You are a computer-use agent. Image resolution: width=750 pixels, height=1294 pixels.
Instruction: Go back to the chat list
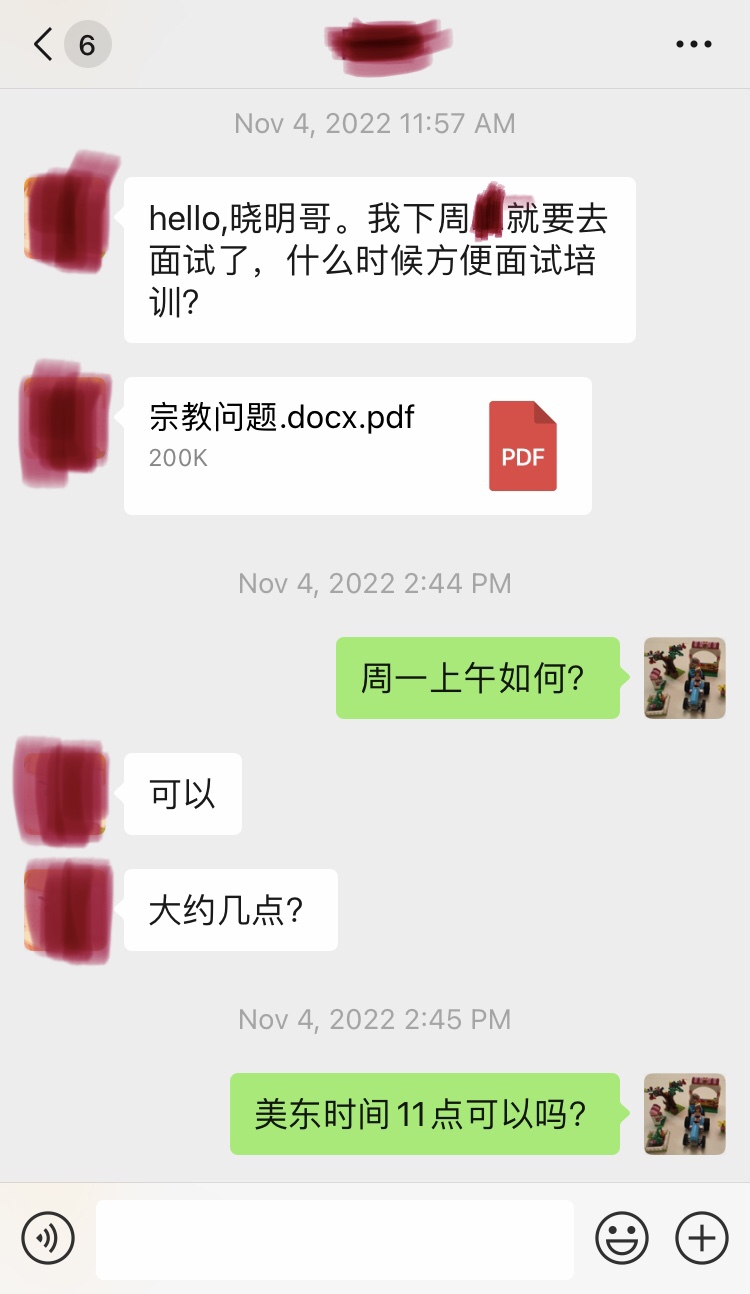coord(43,45)
